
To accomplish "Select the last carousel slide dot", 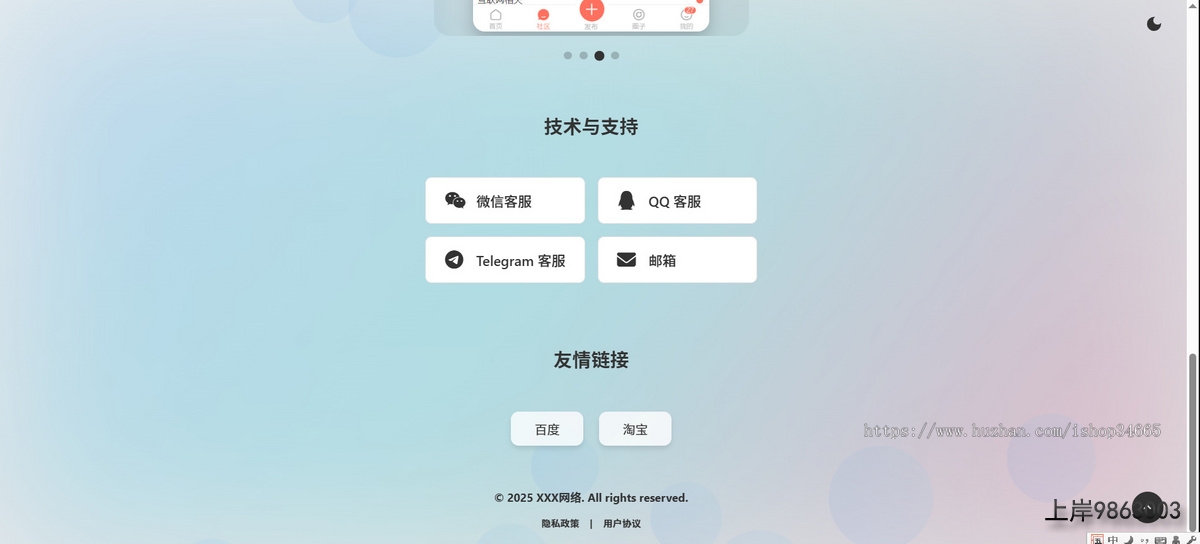I will (615, 56).
